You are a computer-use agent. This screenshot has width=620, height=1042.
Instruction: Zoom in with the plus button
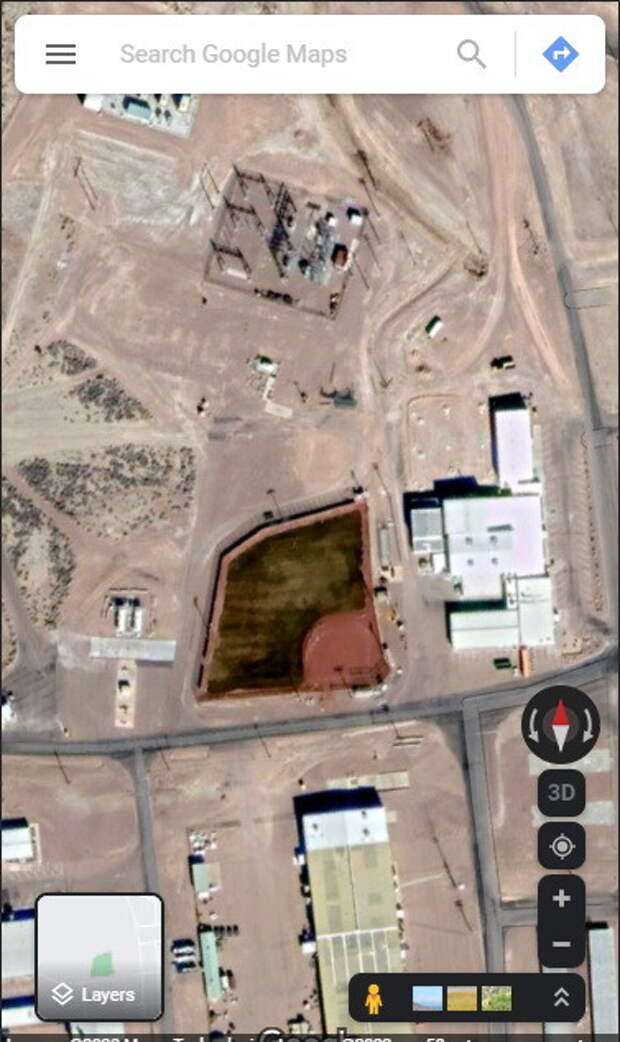coord(562,898)
